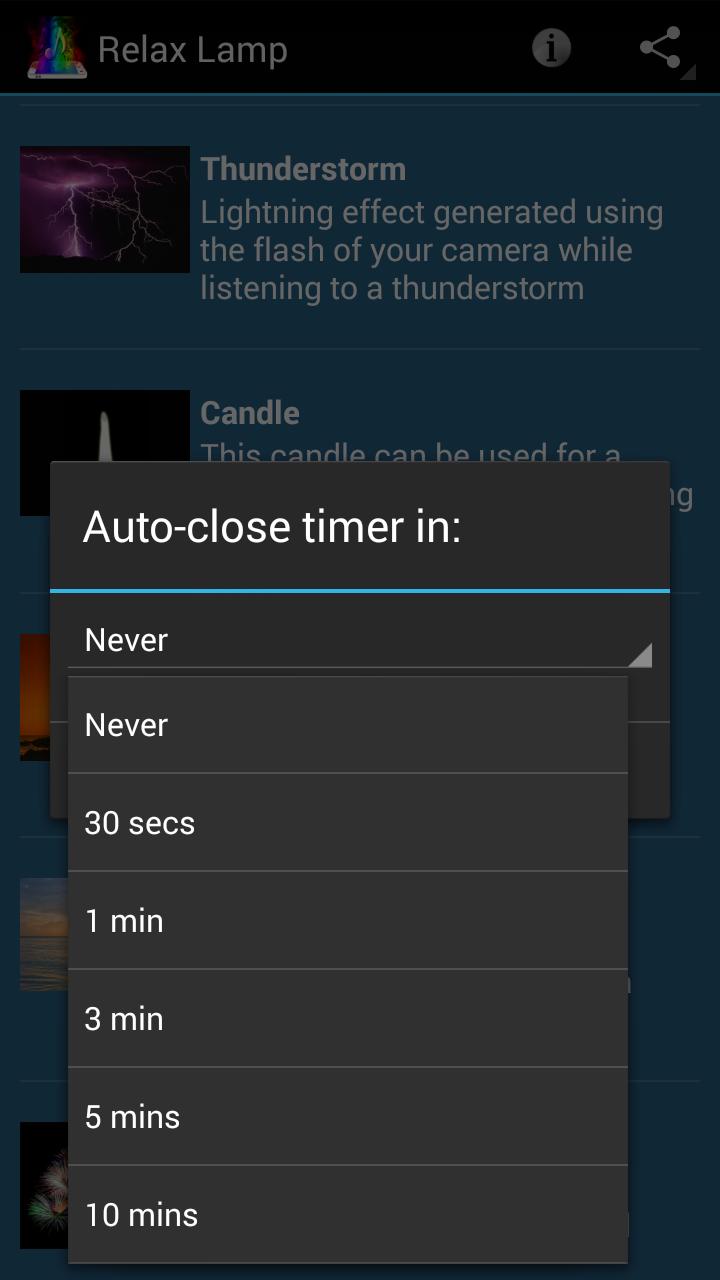Select Never in the timer list
The width and height of the screenshot is (720, 1280).
(347, 725)
